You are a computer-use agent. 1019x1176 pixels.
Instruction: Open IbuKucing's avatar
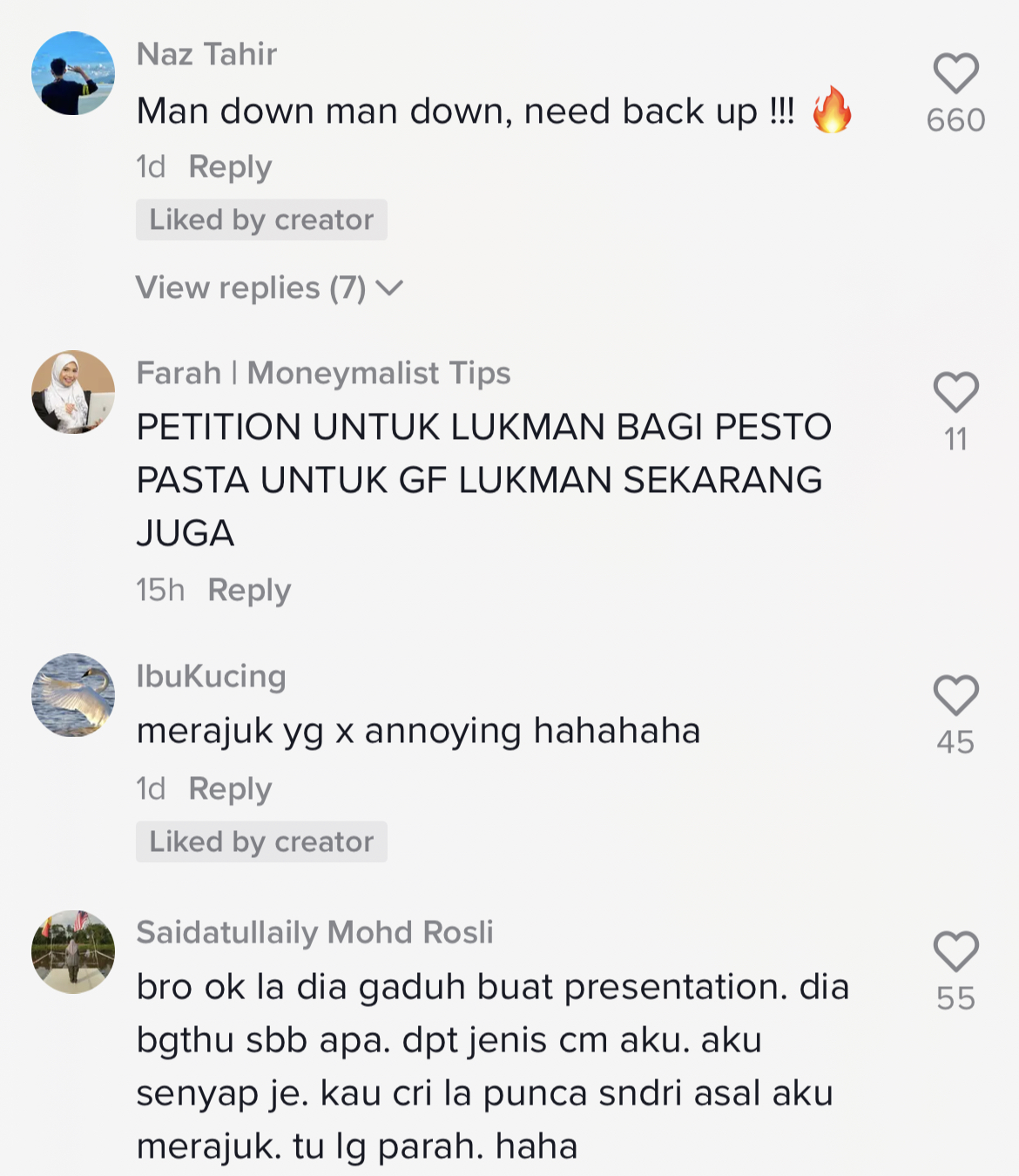pos(73,695)
